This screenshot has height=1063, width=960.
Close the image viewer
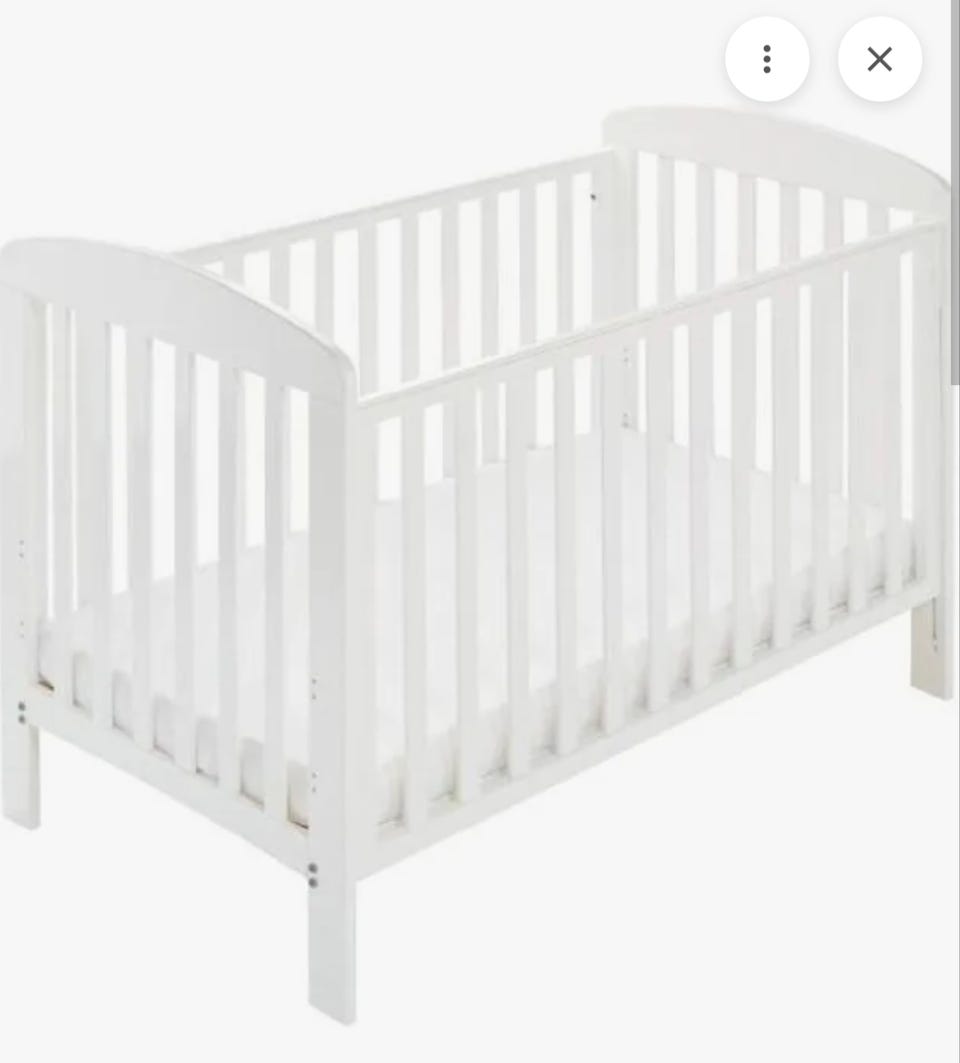(x=879, y=59)
